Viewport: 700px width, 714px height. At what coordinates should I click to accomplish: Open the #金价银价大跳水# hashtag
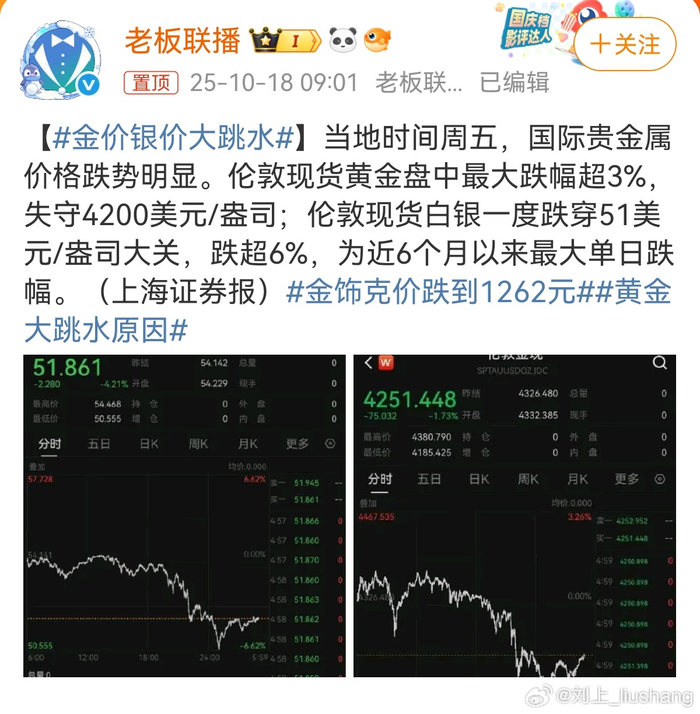coord(174,136)
